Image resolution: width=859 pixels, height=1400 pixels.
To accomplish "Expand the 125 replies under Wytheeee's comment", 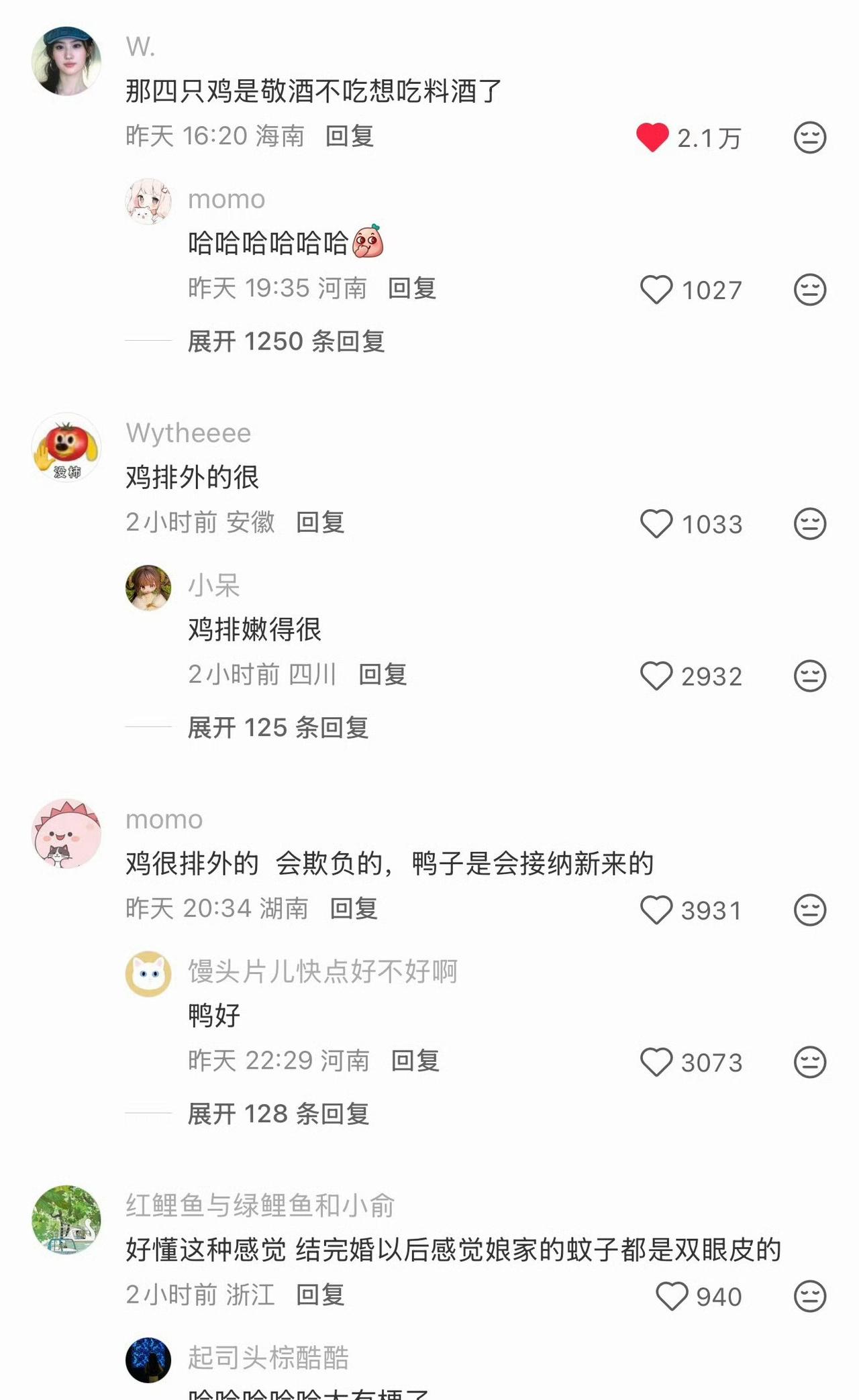I will [278, 728].
